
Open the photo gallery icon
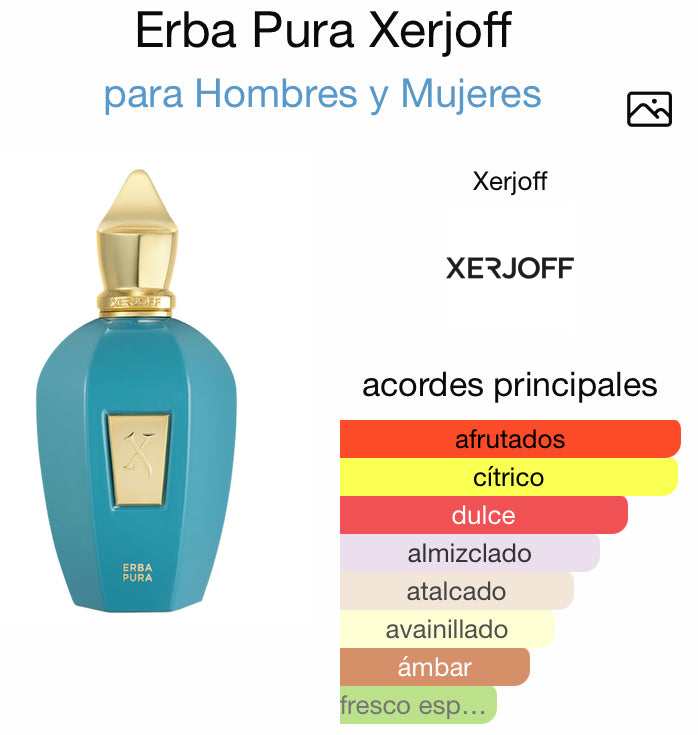click(649, 109)
